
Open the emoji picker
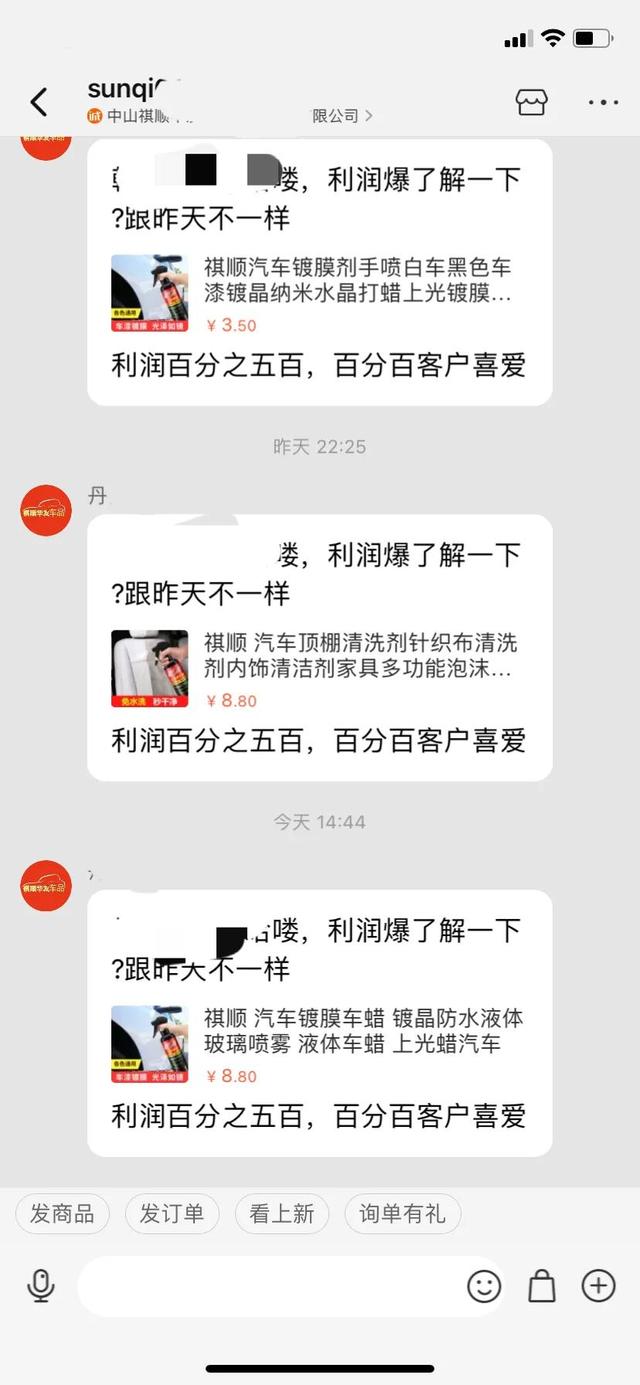[x=484, y=1286]
